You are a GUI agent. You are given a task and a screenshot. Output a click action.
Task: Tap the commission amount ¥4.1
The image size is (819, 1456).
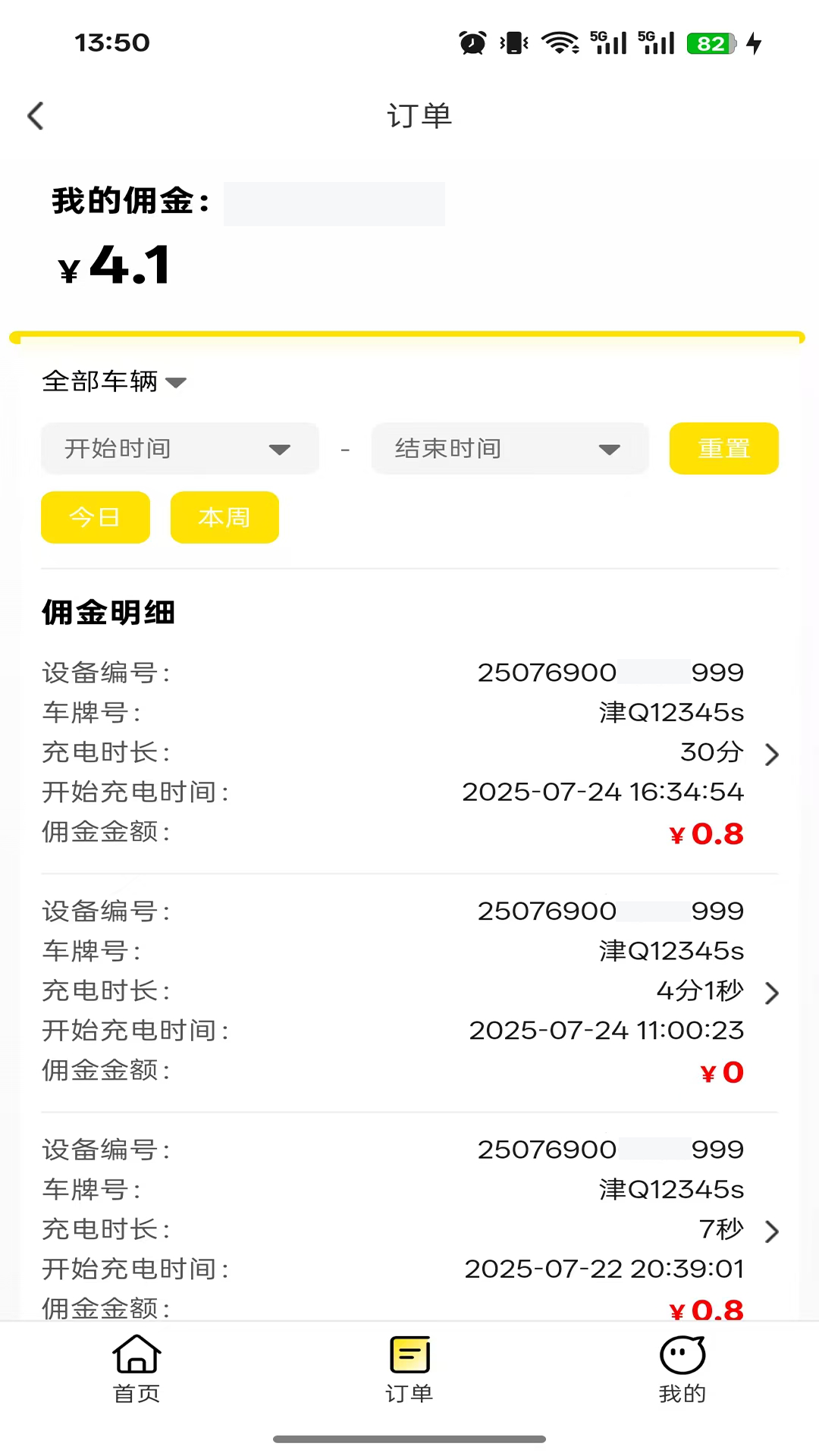coord(113,265)
